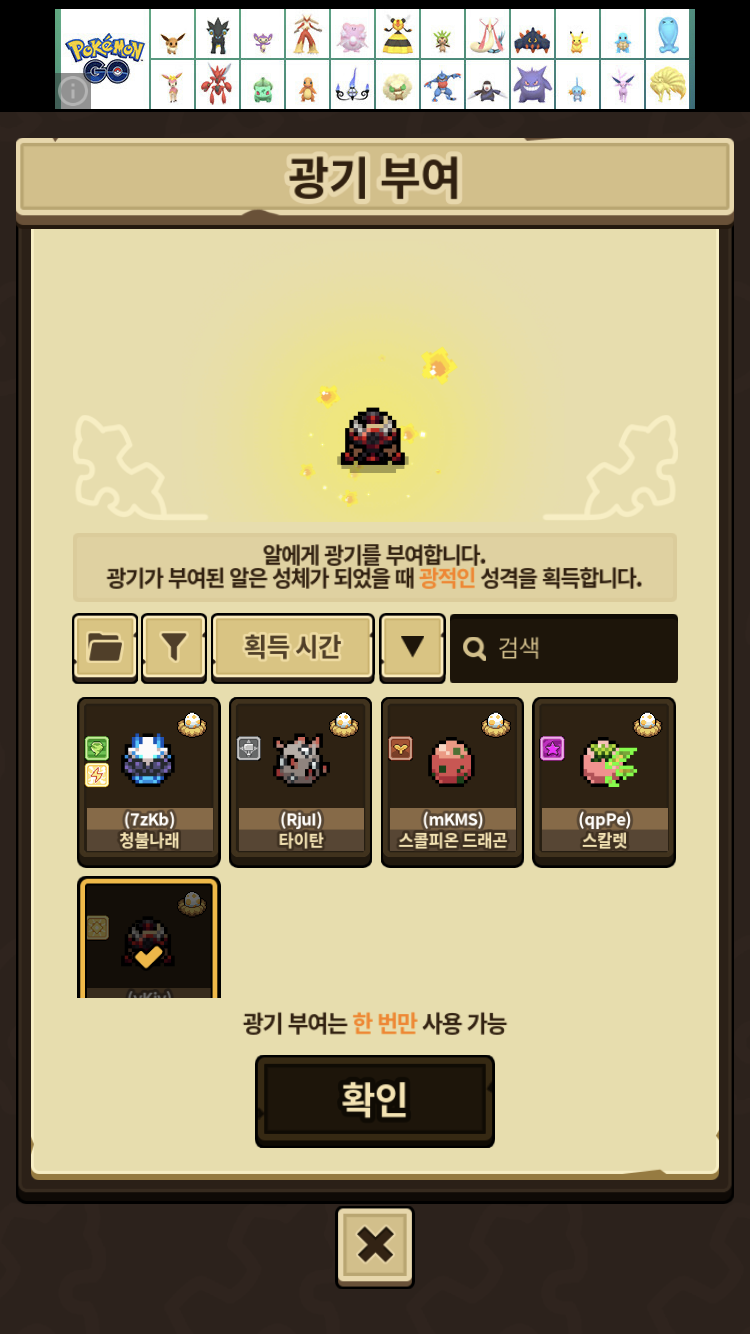This screenshot has height=1334, width=750.
Task: Open the funnel filter button
Action: 174,648
